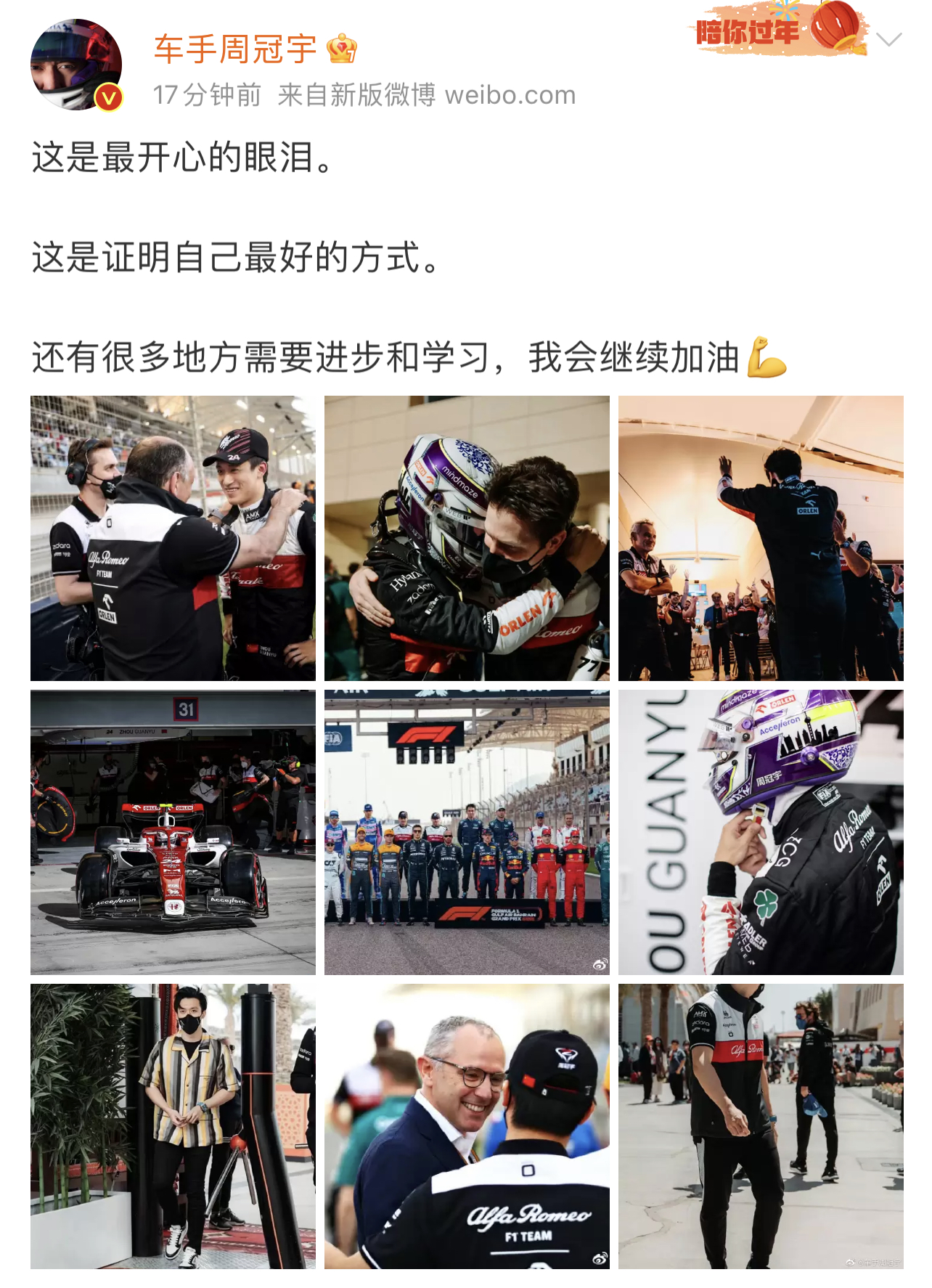View photo of smiling man with glasses

[x=467, y=1126]
